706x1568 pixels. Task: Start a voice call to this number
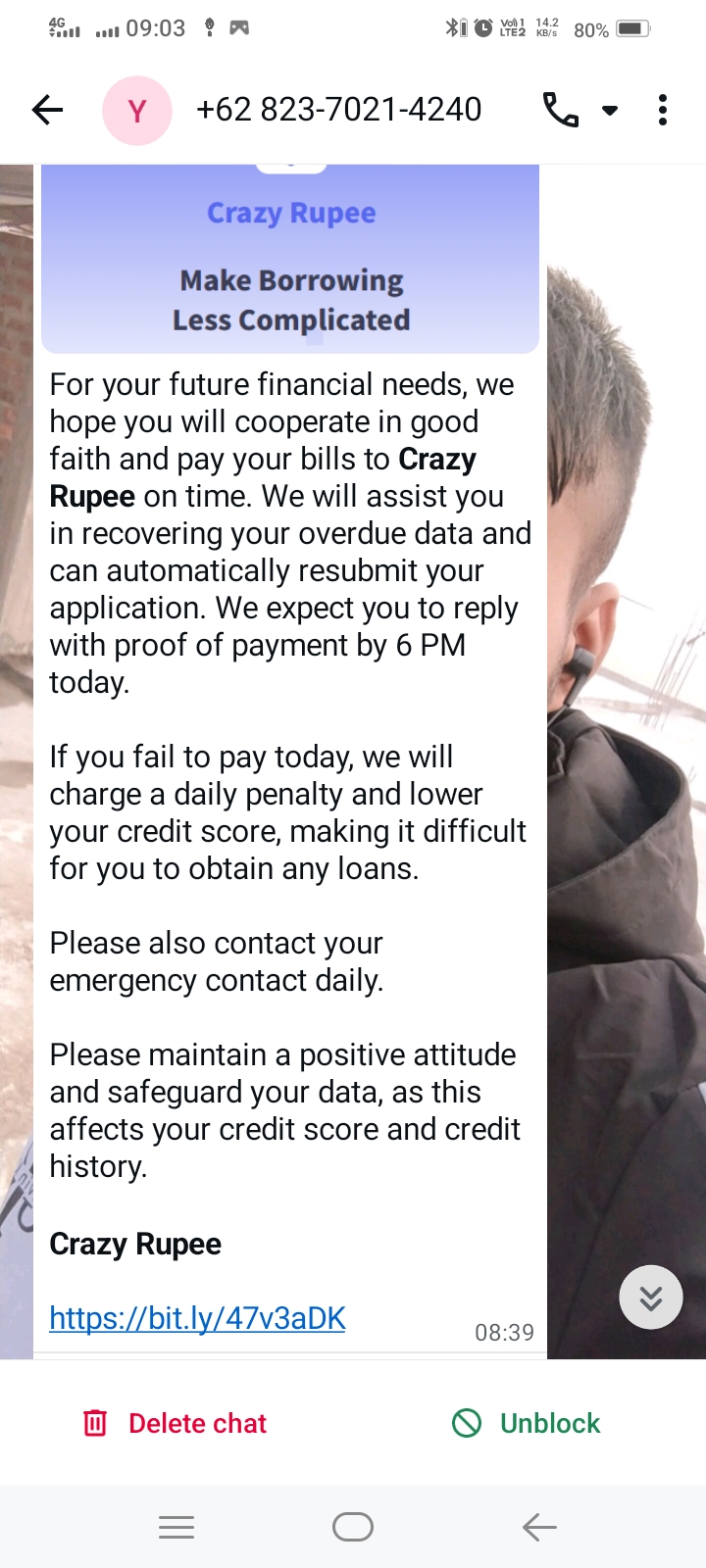pos(560,110)
